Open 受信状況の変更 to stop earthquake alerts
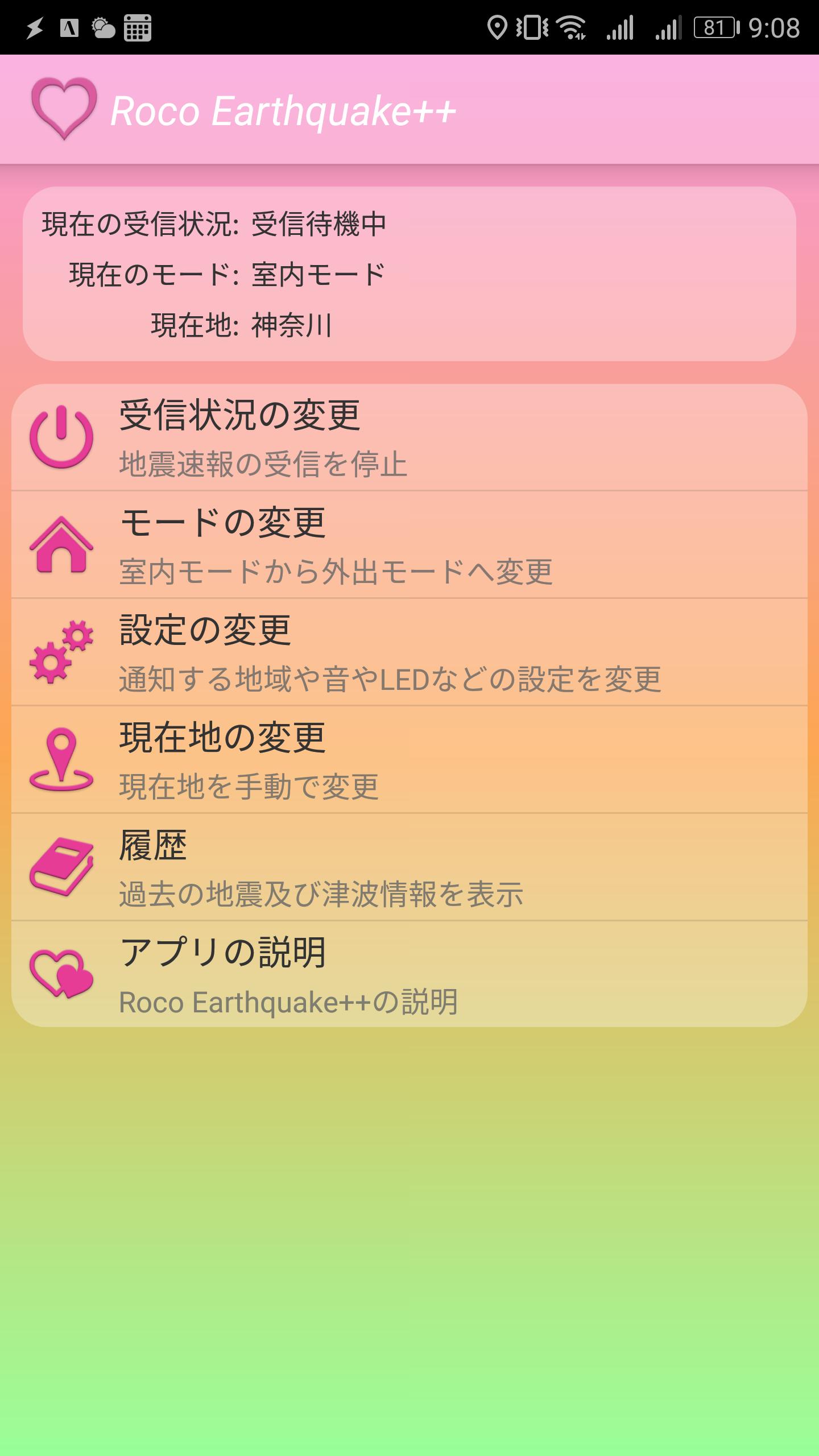Viewport: 819px width, 1456px height. coord(409,438)
